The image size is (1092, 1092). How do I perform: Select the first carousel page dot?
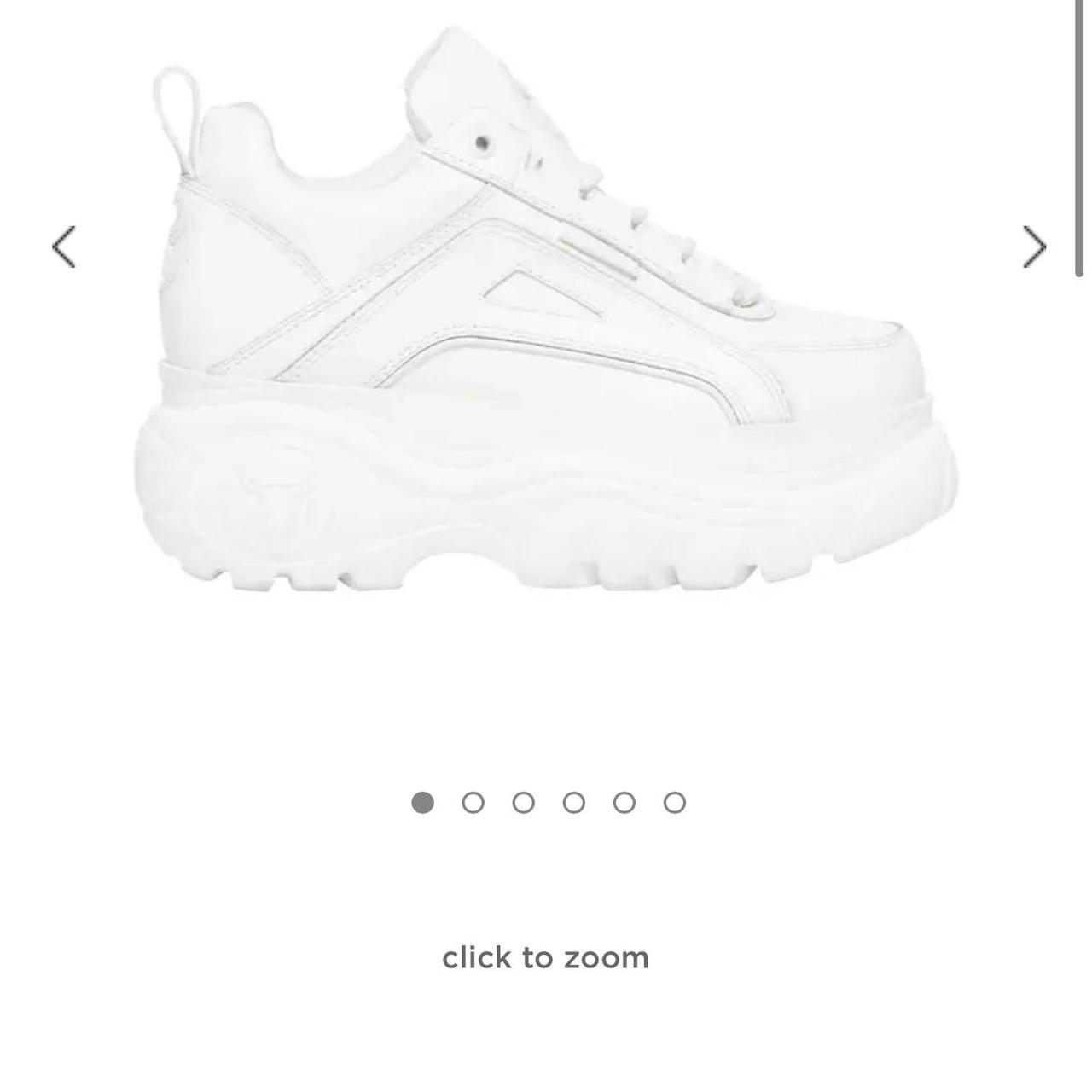pos(422,803)
